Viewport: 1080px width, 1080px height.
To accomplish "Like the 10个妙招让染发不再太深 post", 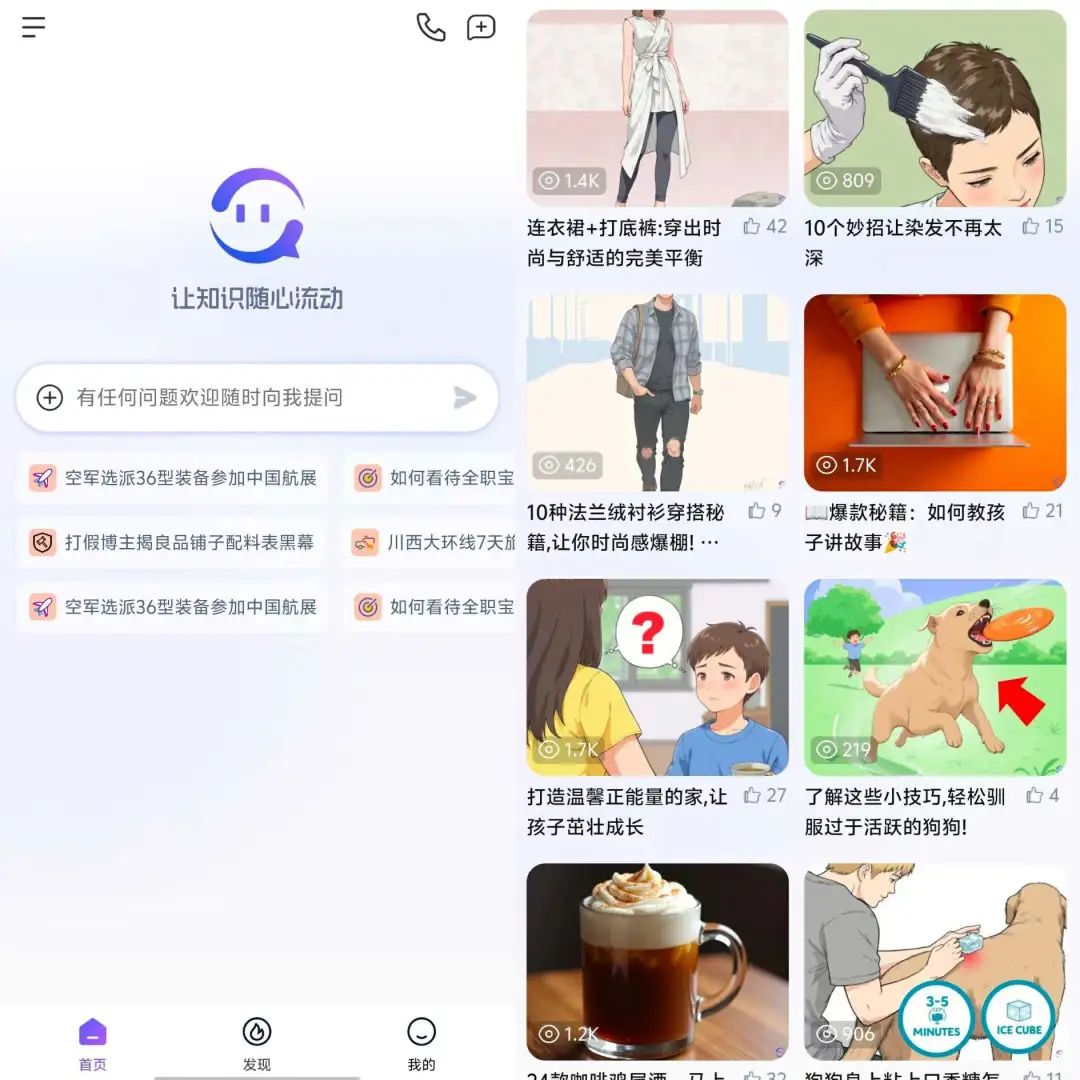I will [1031, 227].
